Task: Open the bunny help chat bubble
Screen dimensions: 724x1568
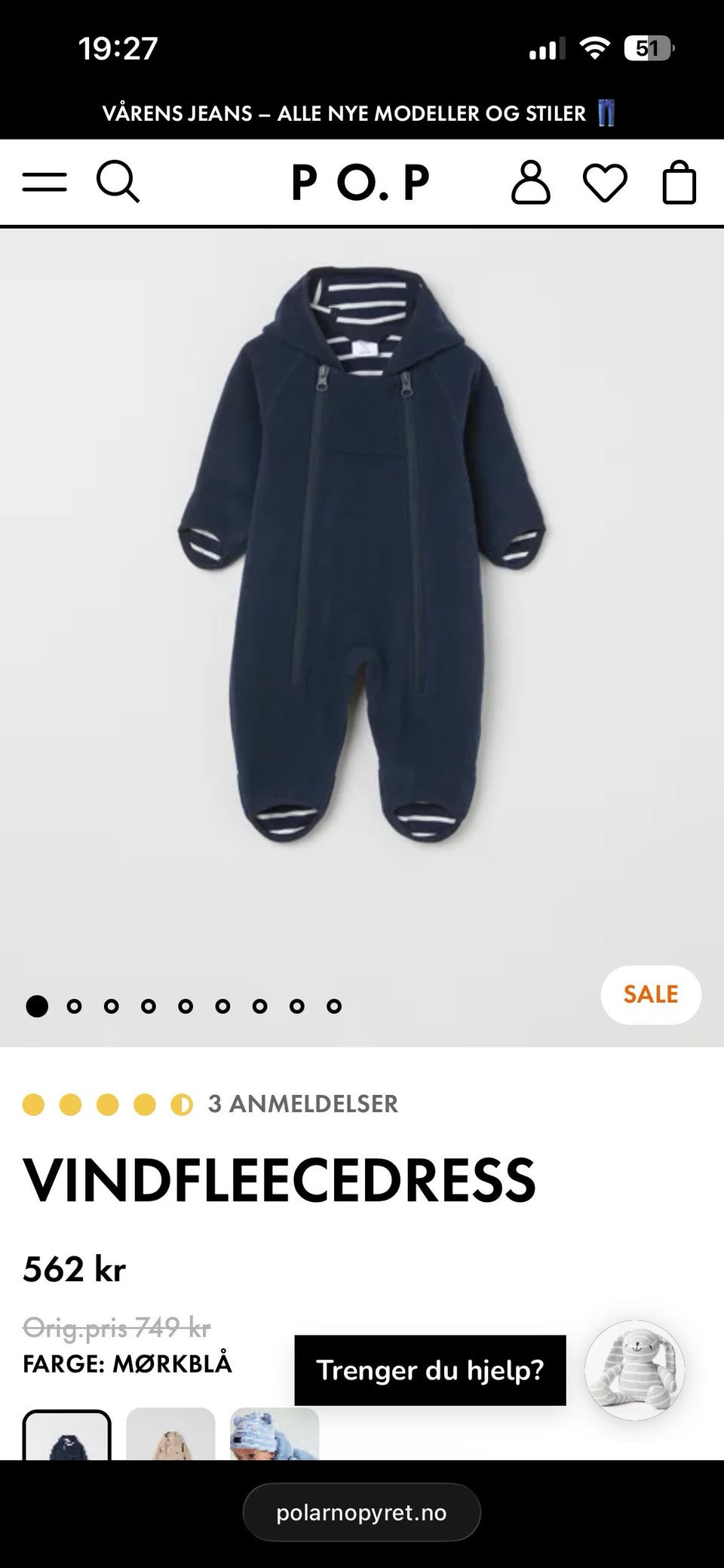Action: tap(634, 1370)
